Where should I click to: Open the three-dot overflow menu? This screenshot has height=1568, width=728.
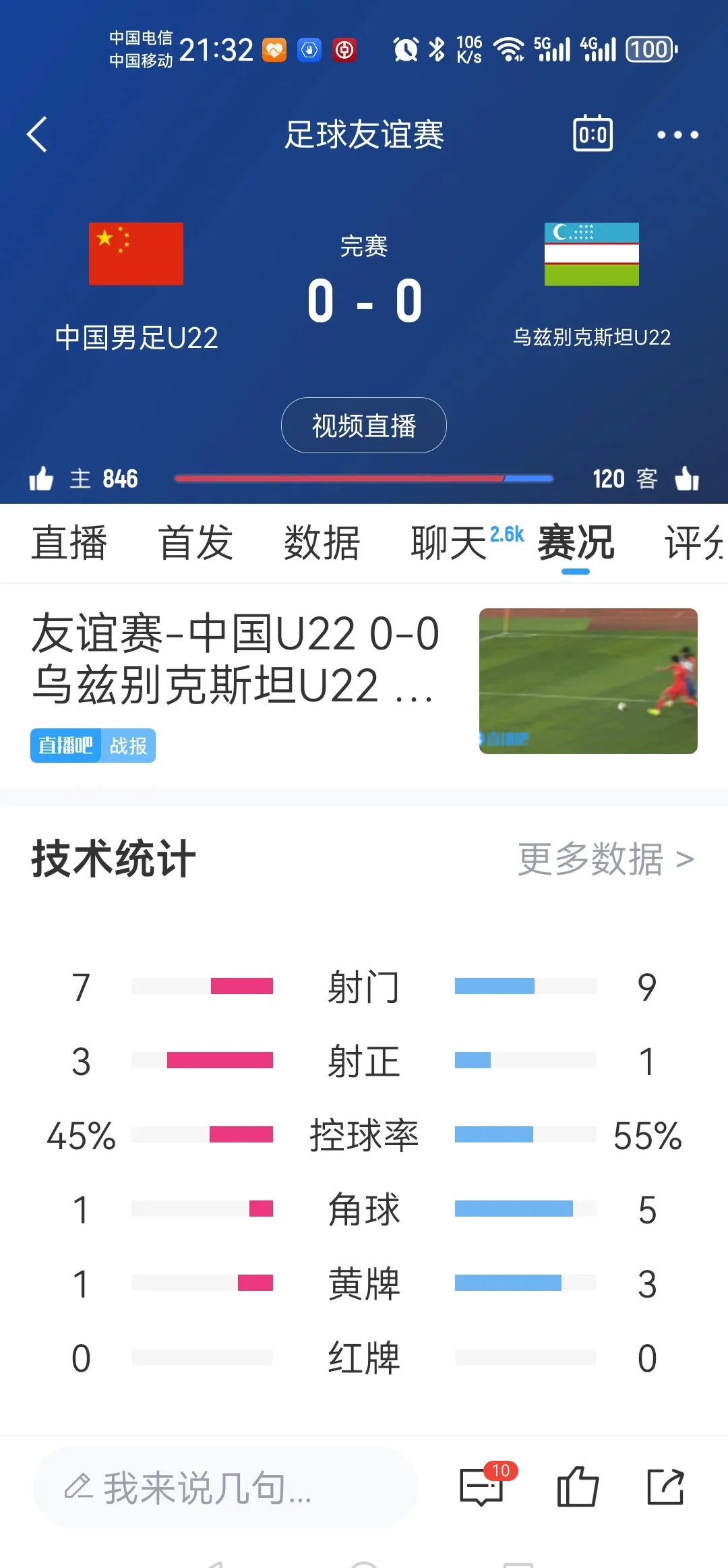[677, 135]
